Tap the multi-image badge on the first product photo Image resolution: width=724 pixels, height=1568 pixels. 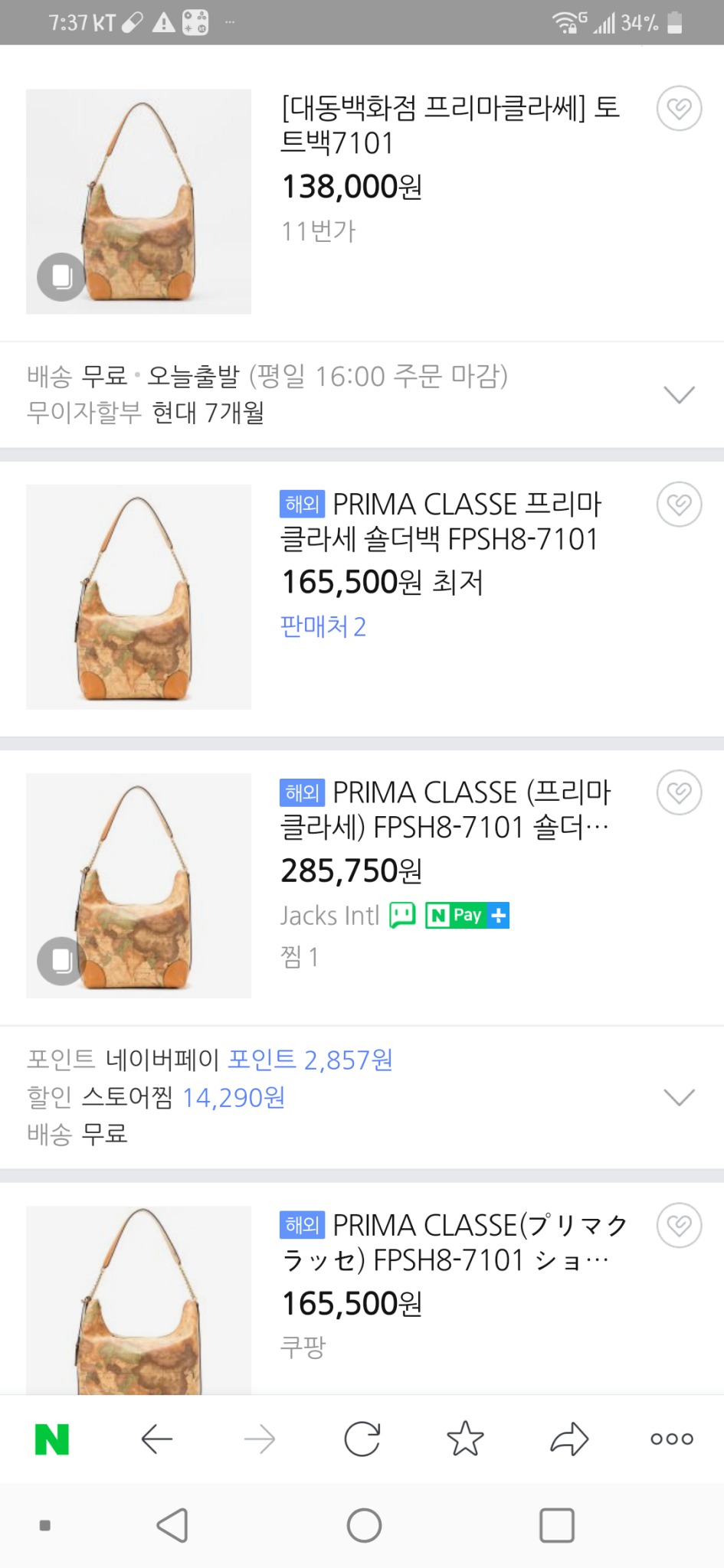[x=61, y=276]
